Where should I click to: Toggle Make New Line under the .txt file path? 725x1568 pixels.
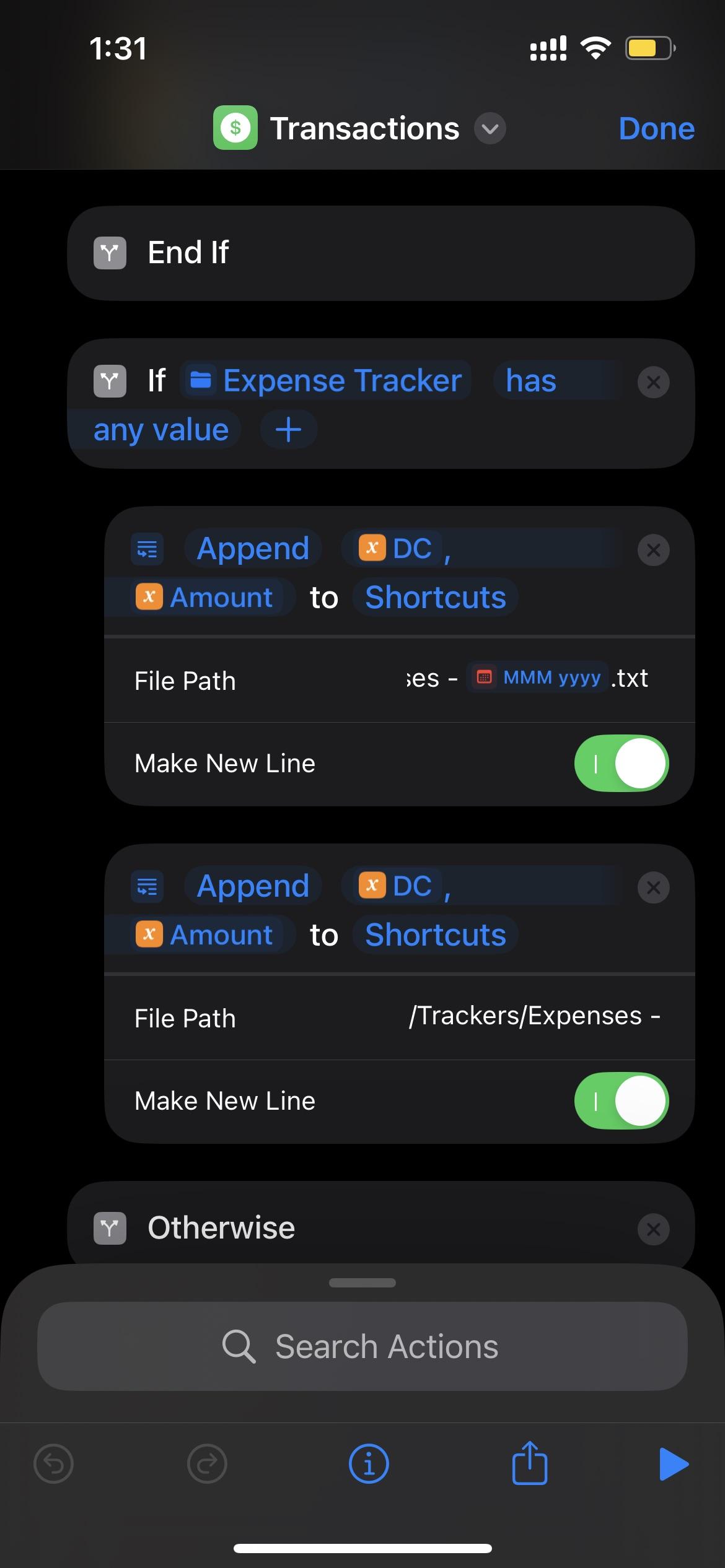click(621, 763)
